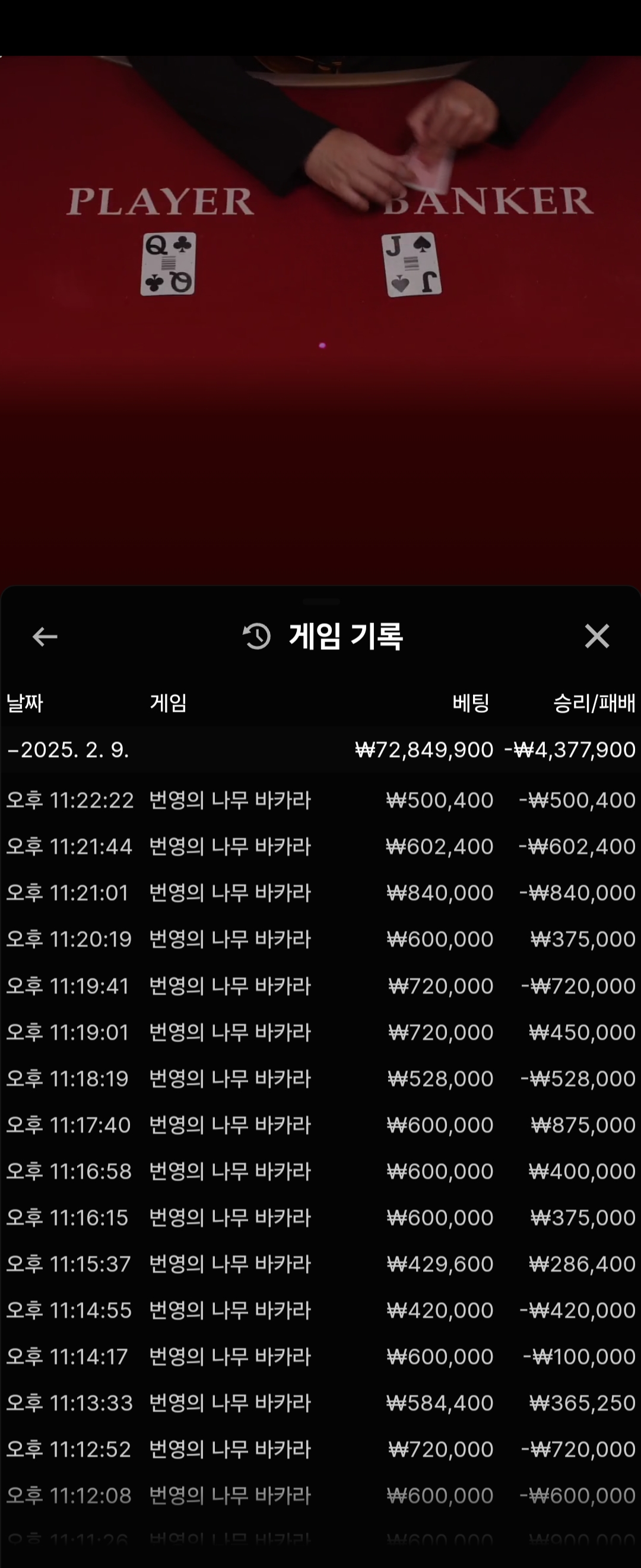Screen dimensions: 641x1568
Task: Open the 11:16:58 game record
Action: 320,1171
